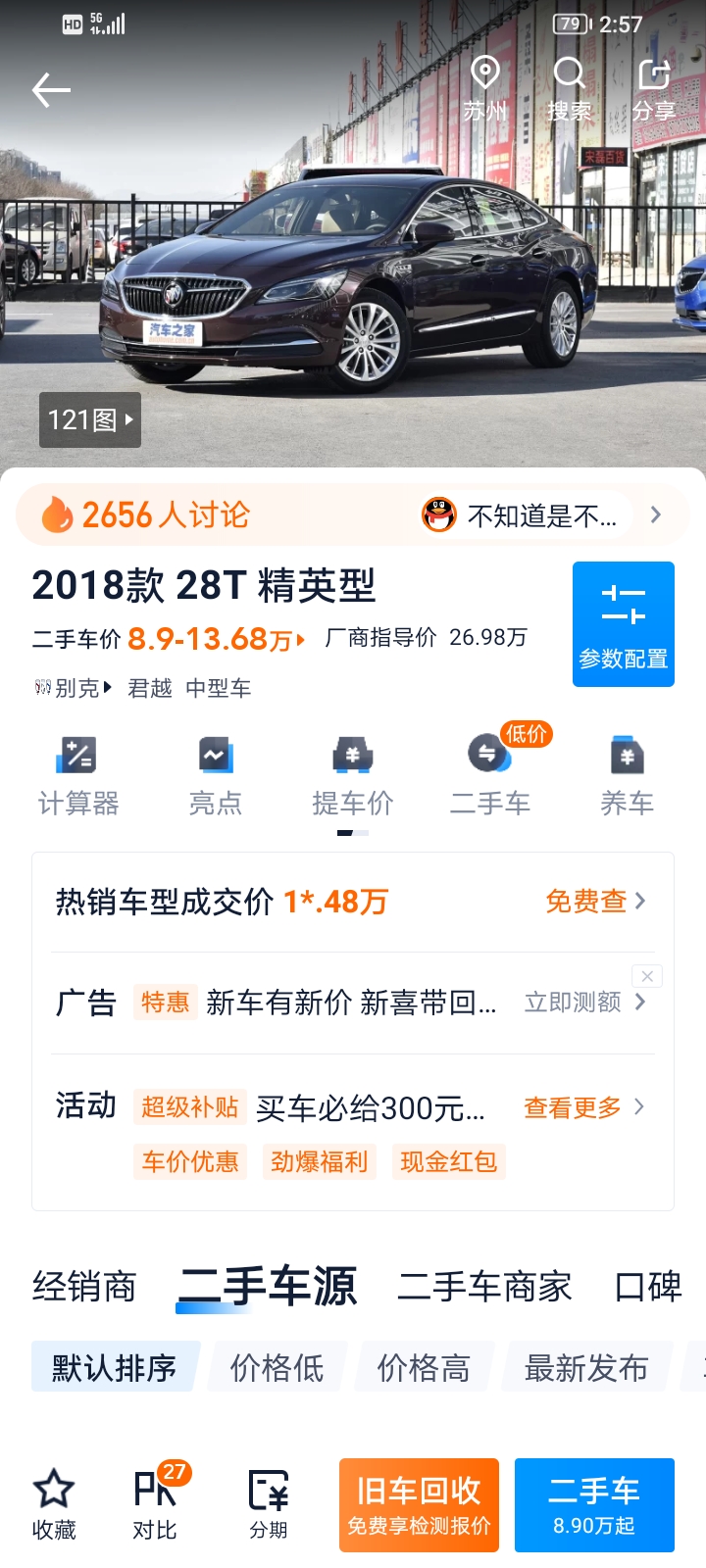Switch to the 经销商 tab
Viewport: 706px width, 1568px height.
(84, 1287)
